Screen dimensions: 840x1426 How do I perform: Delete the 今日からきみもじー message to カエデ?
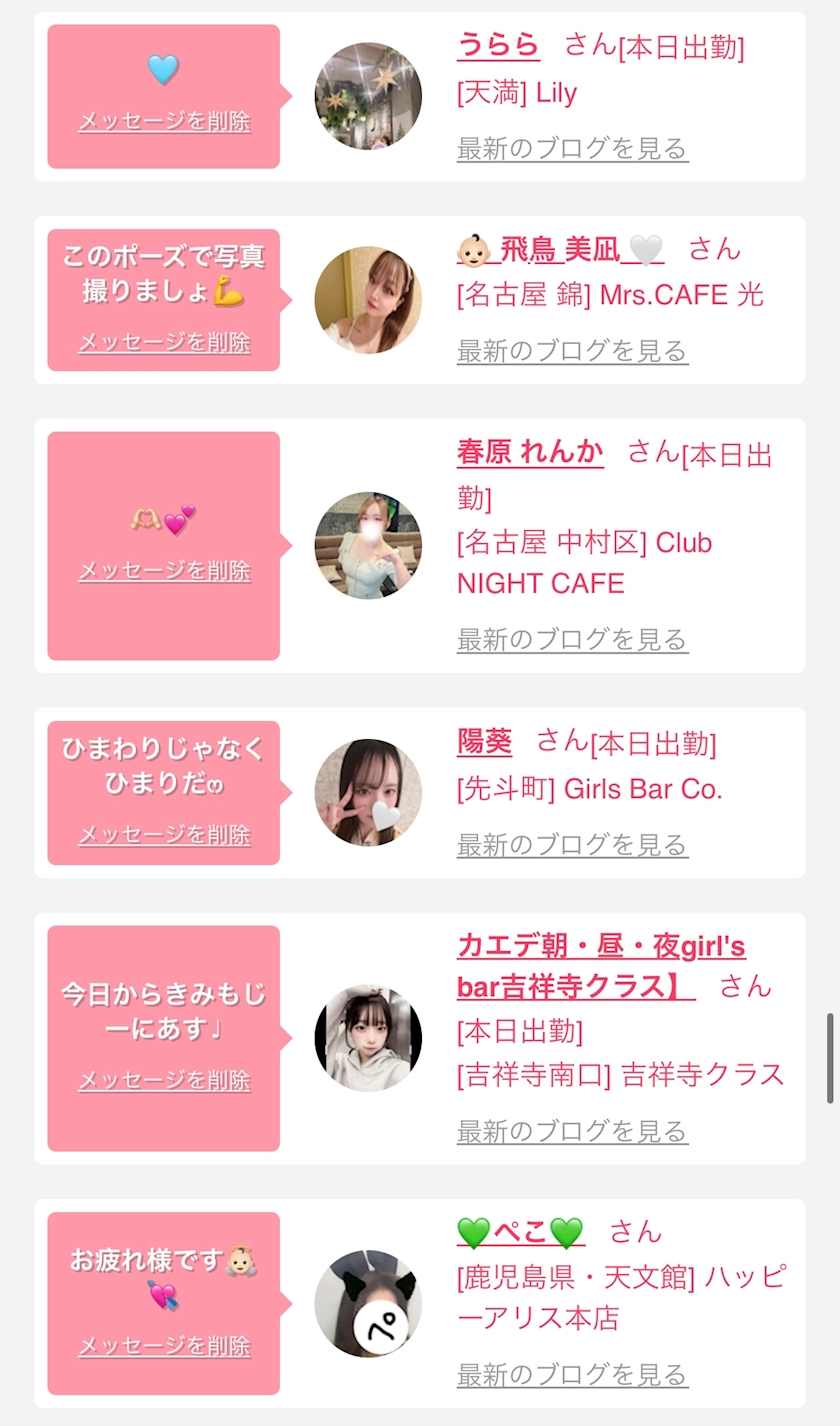[164, 1080]
